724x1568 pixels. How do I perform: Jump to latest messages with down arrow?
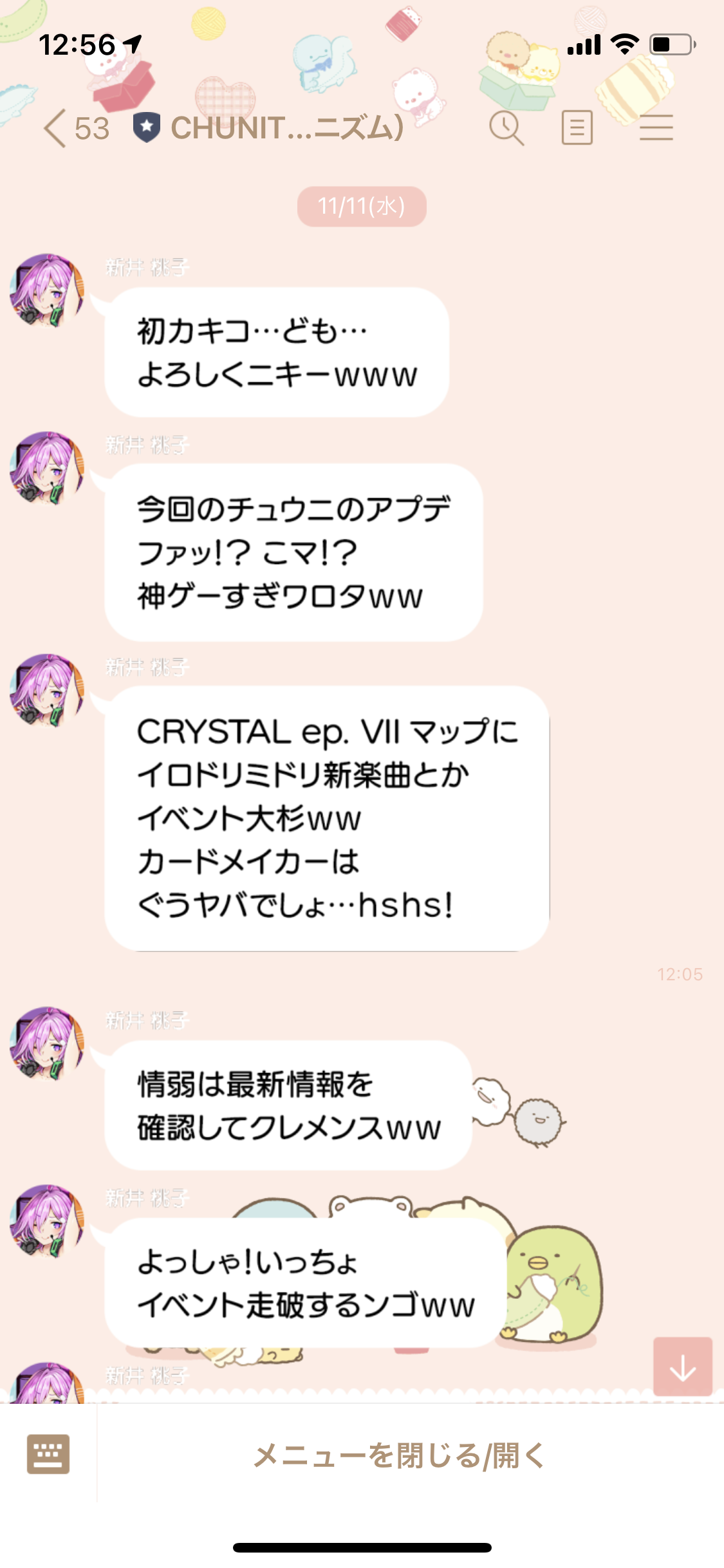pos(682,1366)
